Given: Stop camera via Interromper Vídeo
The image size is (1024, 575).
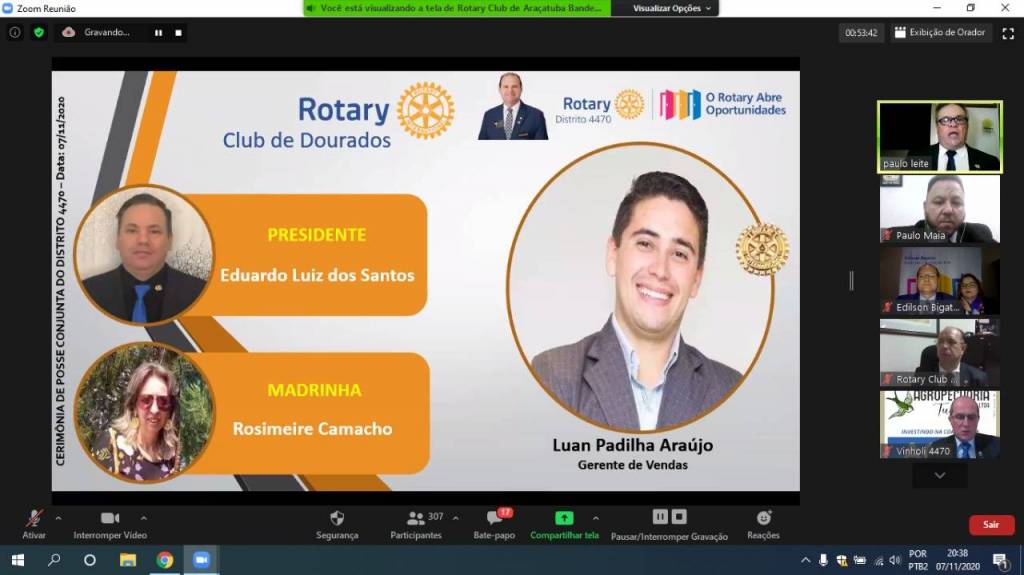Looking at the screenshot, I should [x=110, y=523].
